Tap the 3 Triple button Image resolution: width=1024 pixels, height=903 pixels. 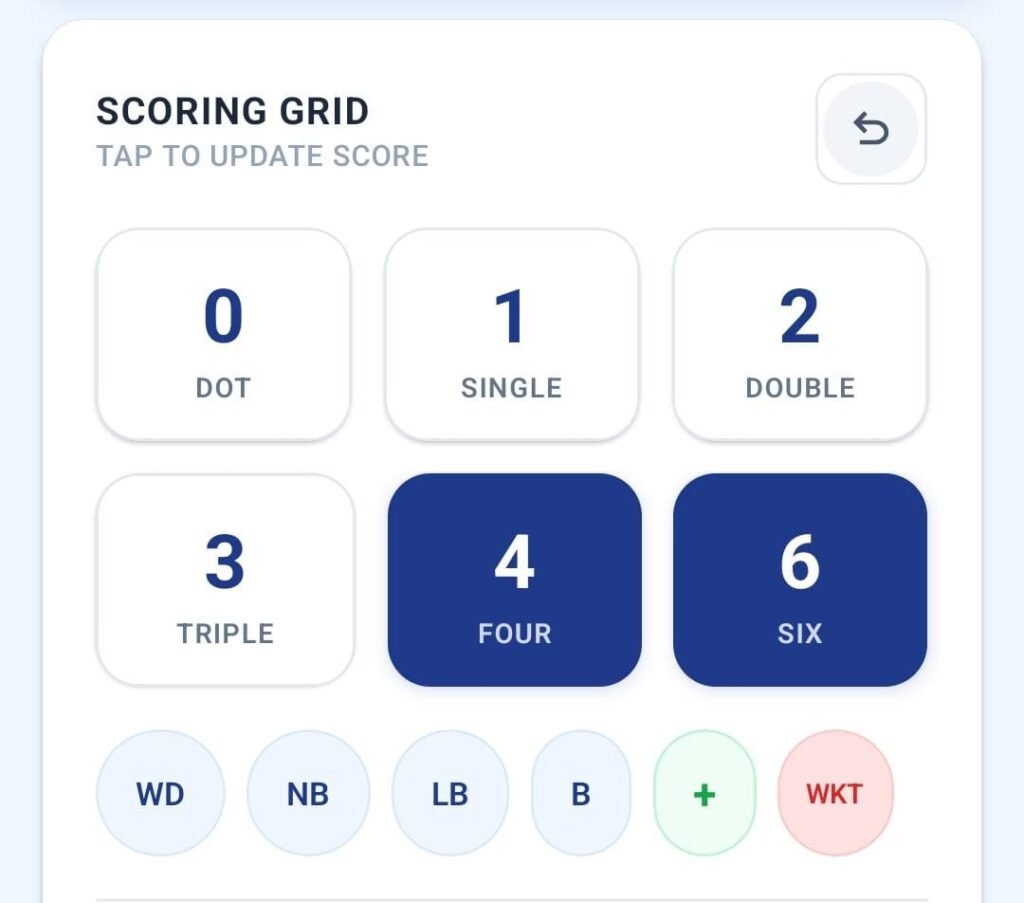tap(225, 580)
